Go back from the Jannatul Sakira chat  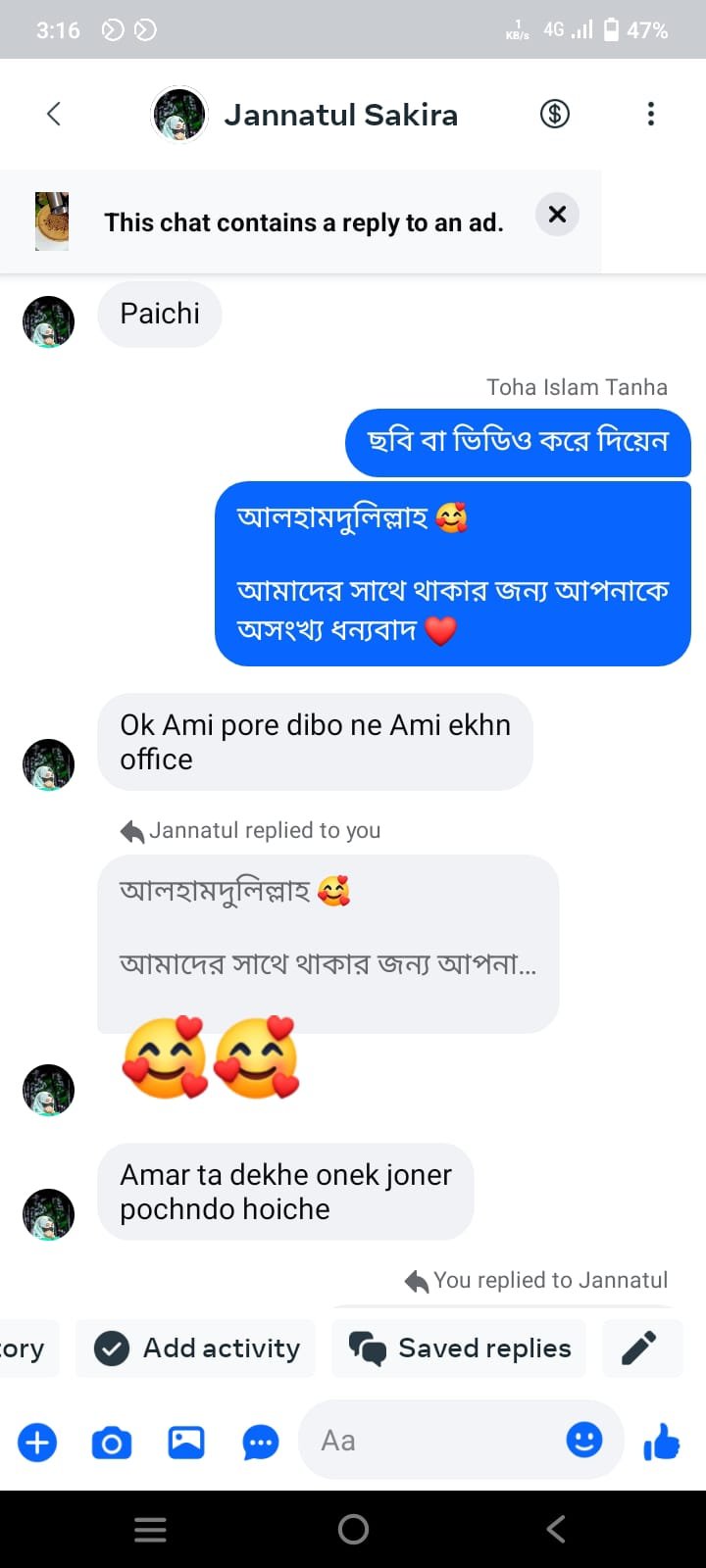(x=54, y=114)
